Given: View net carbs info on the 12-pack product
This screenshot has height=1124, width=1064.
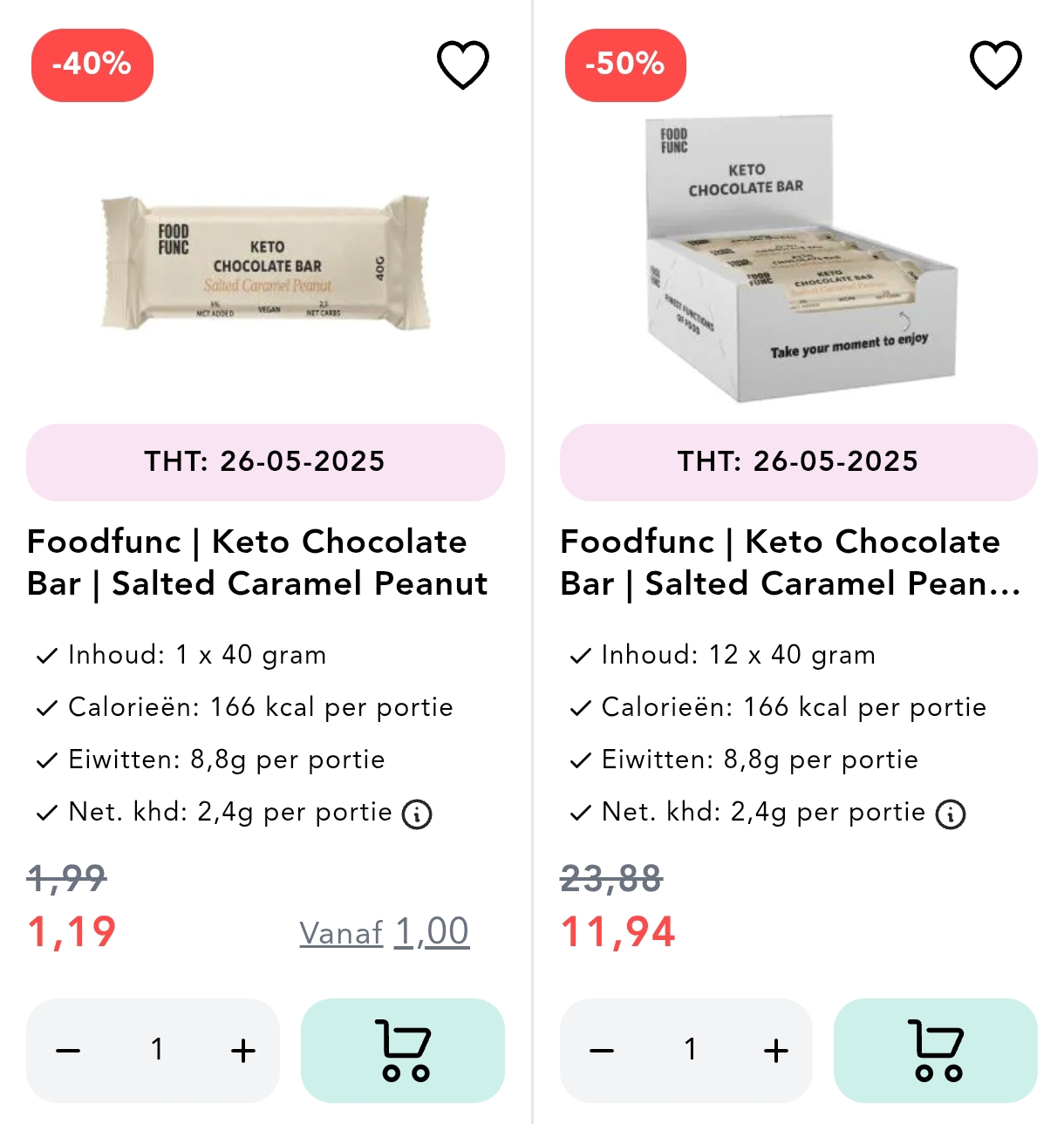Looking at the screenshot, I should 951,814.
